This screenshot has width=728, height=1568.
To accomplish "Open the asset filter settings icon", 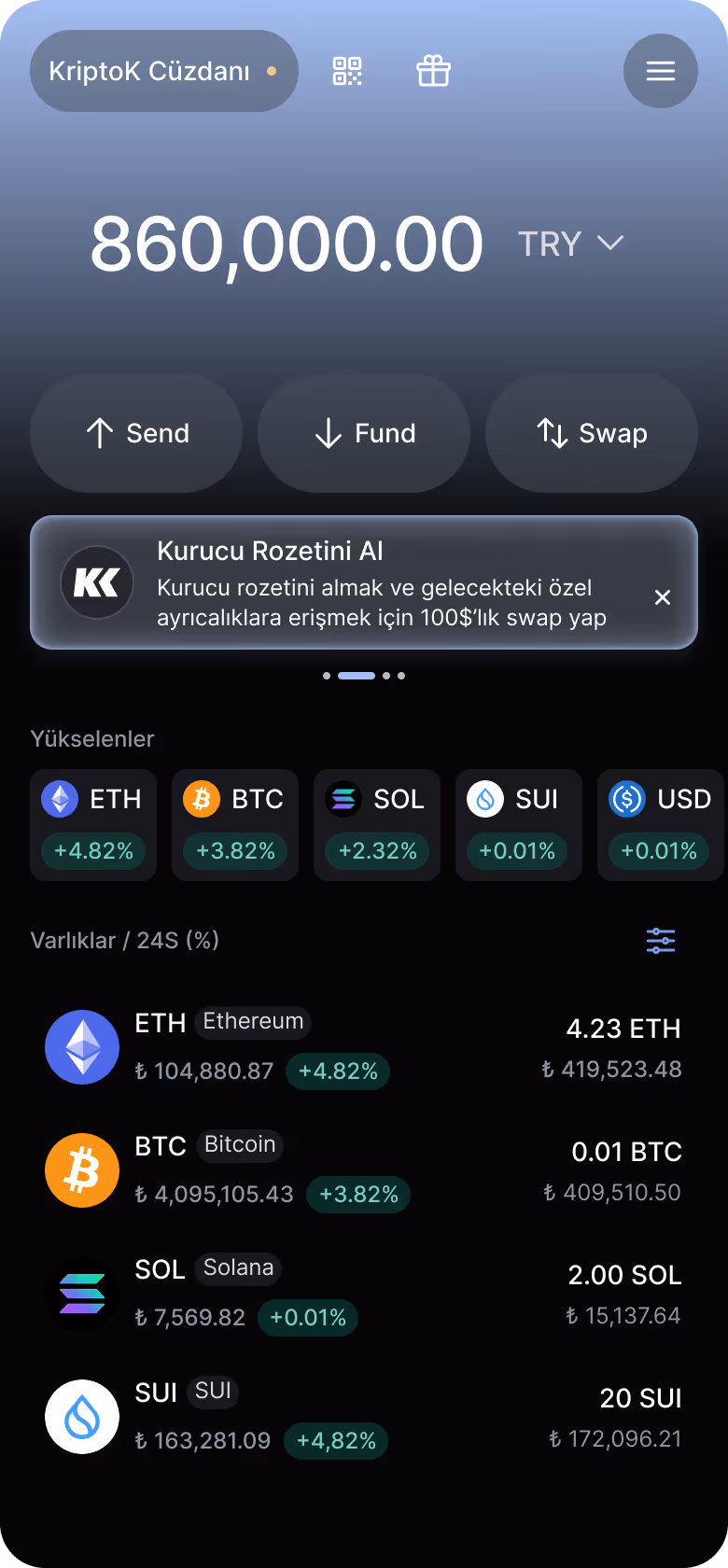I will click(661, 941).
